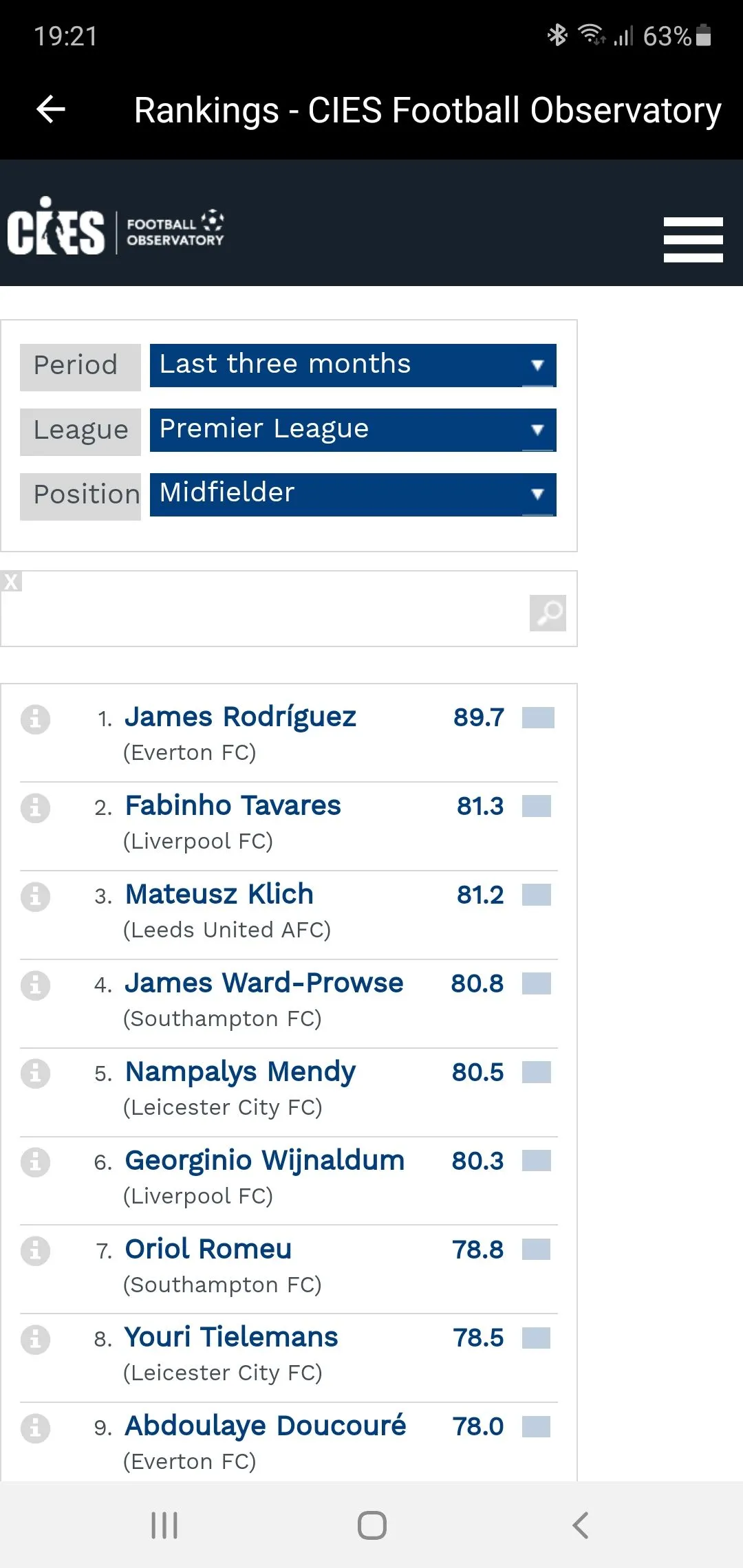Image resolution: width=743 pixels, height=1568 pixels.
Task: Open Georginio Wijnaldum's entry
Action: (x=264, y=1161)
